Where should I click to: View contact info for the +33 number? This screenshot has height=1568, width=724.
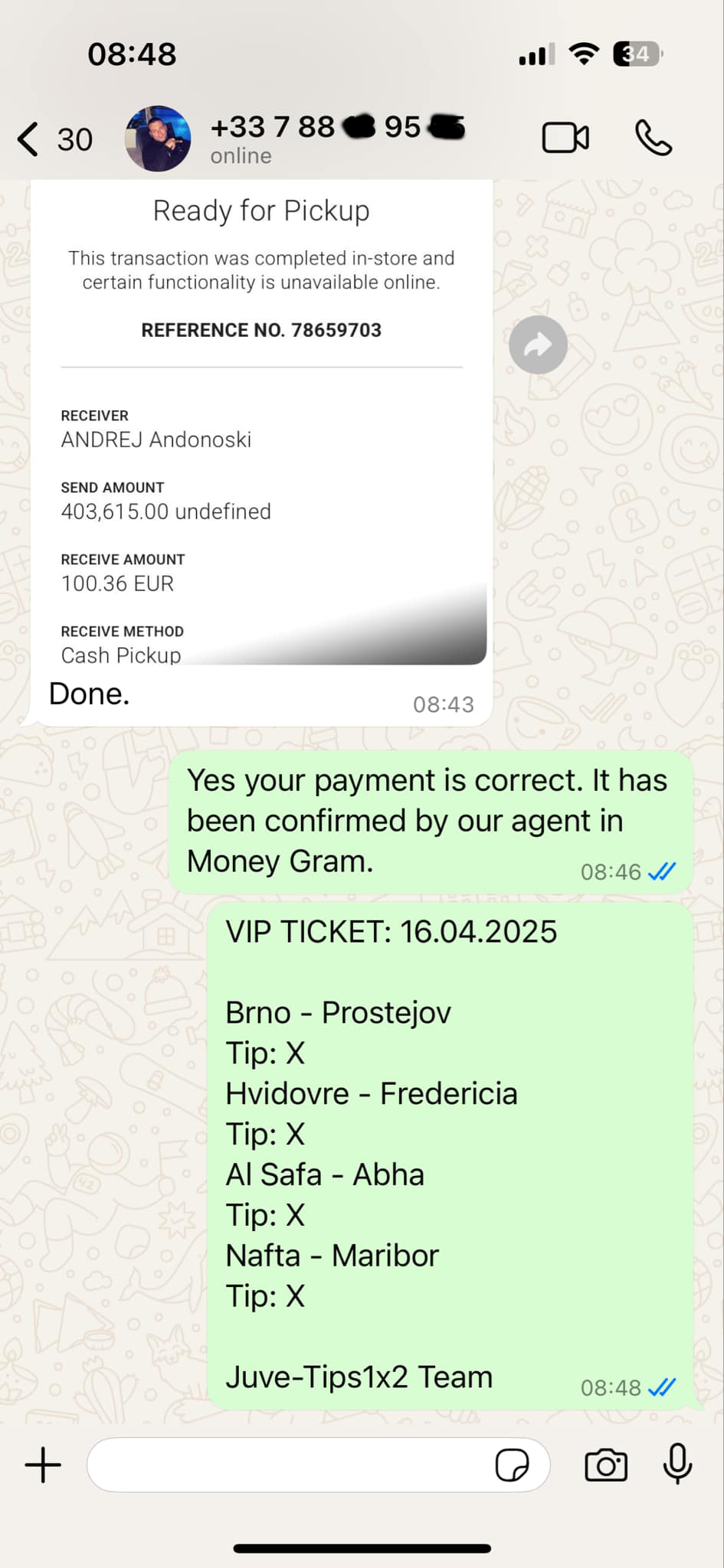[x=337, y=138]
